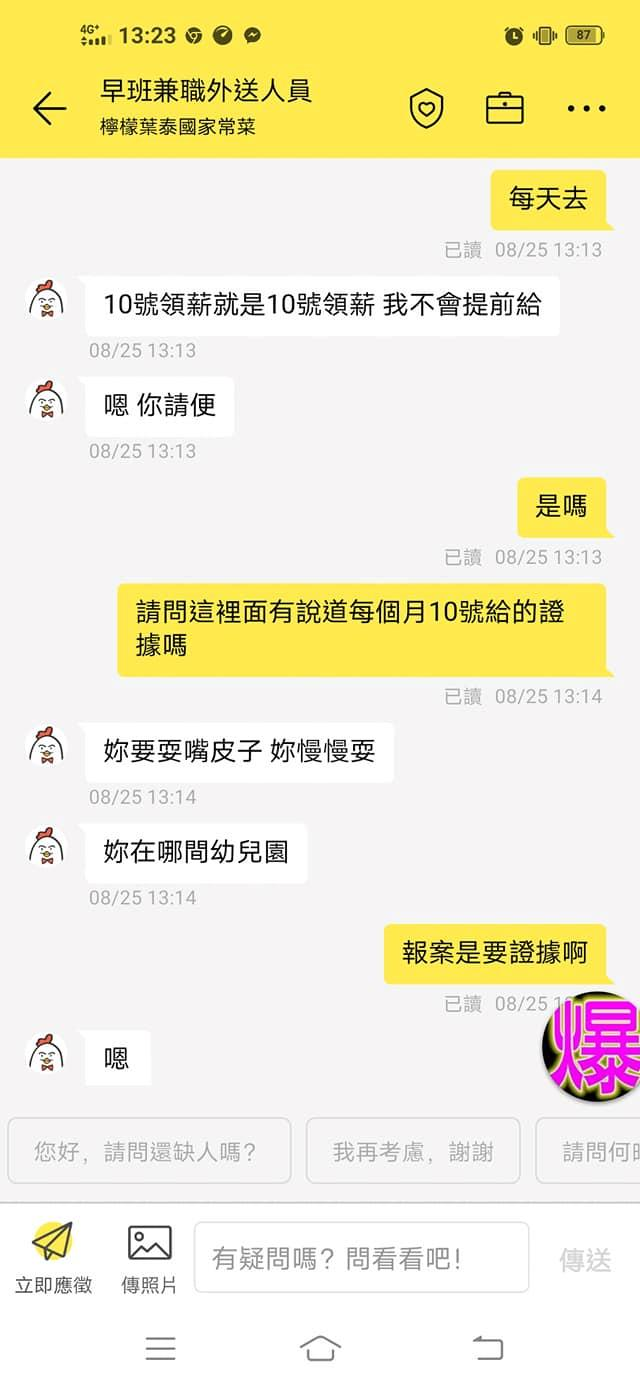Focus the 有疑問嗎?問看看吧! message field
This screenshot has width=640, height=1386.
pos(361,1258)
